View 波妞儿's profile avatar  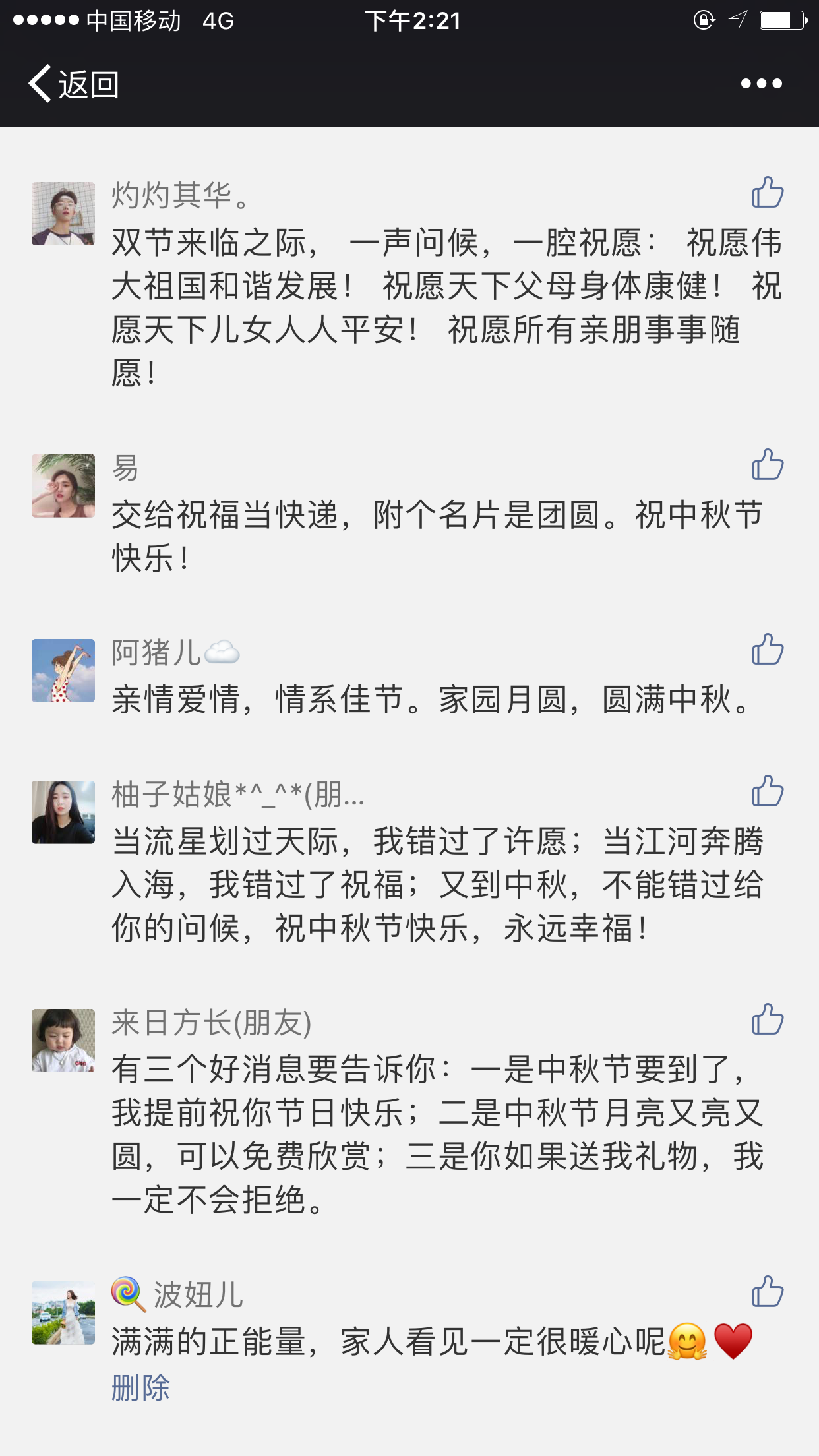63,1313
